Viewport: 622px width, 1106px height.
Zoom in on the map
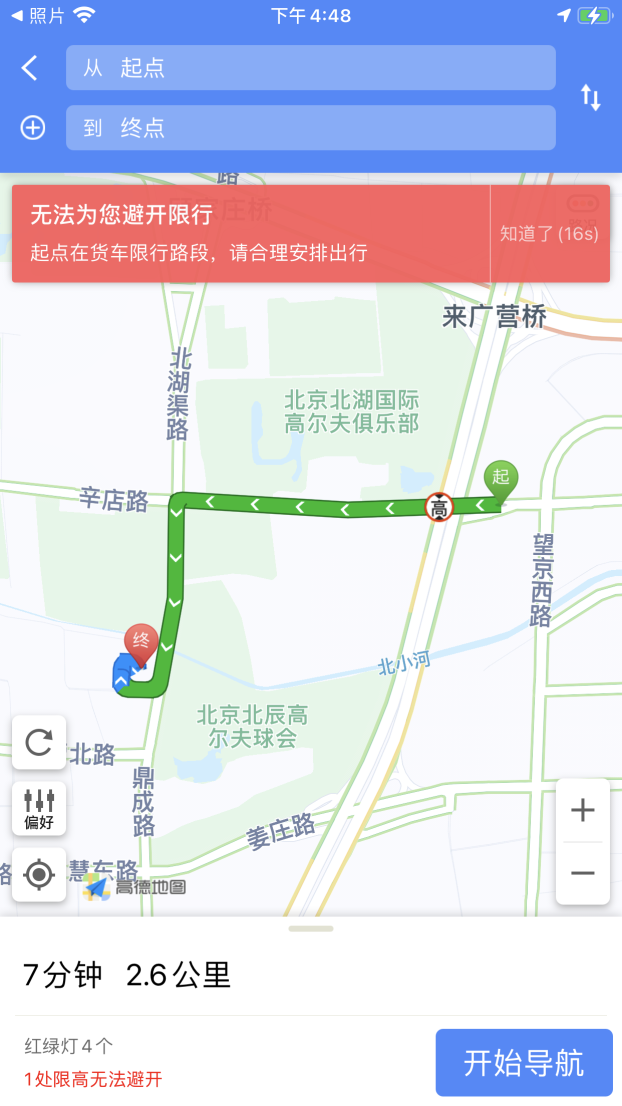(583, 810)
